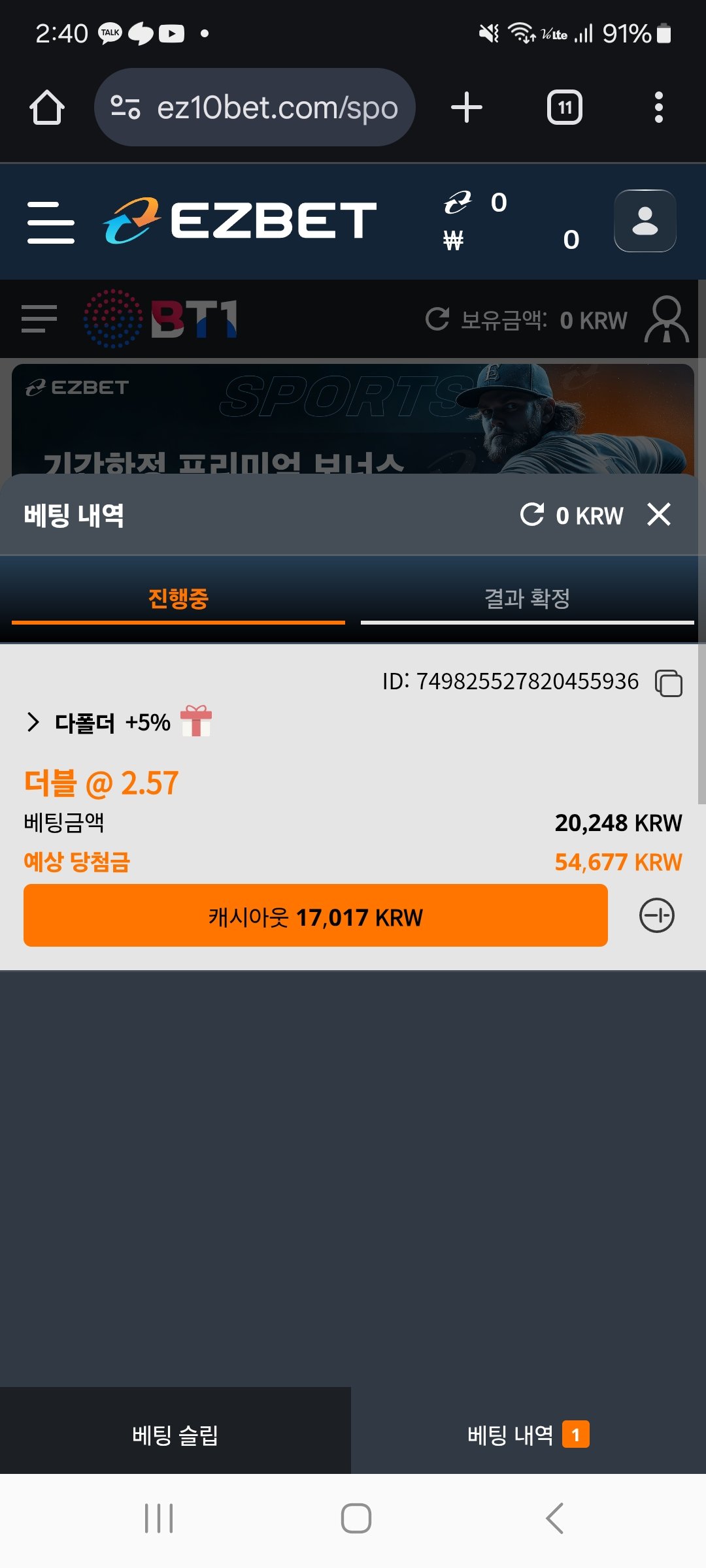This screenshot has height=1568, width=706.
Task: Copy the bet ID number
Action: [x=669, y=683]
